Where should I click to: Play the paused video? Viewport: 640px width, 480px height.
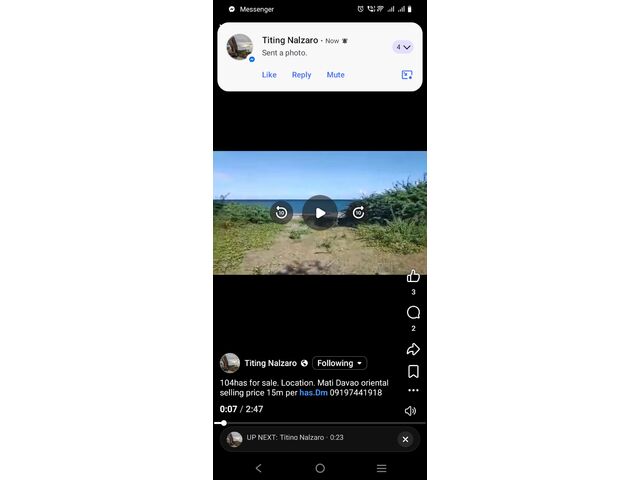coord(320,212)
